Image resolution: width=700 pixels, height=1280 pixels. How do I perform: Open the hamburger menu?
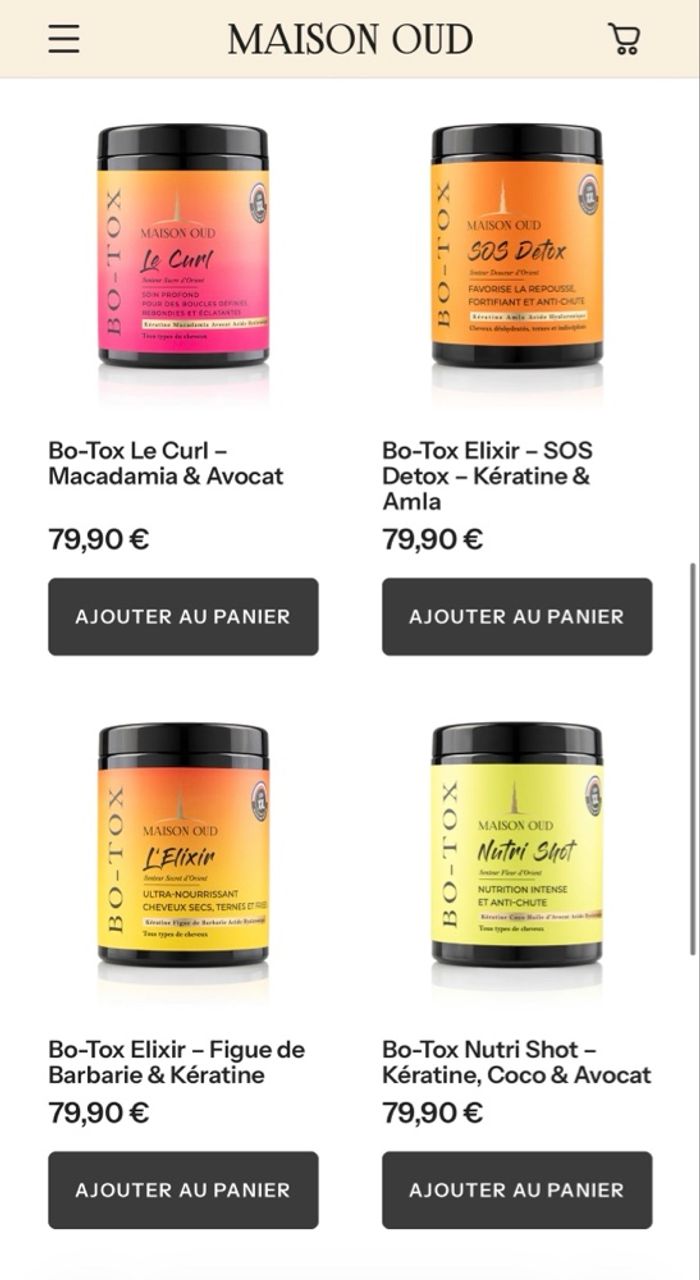click(64, 39)
